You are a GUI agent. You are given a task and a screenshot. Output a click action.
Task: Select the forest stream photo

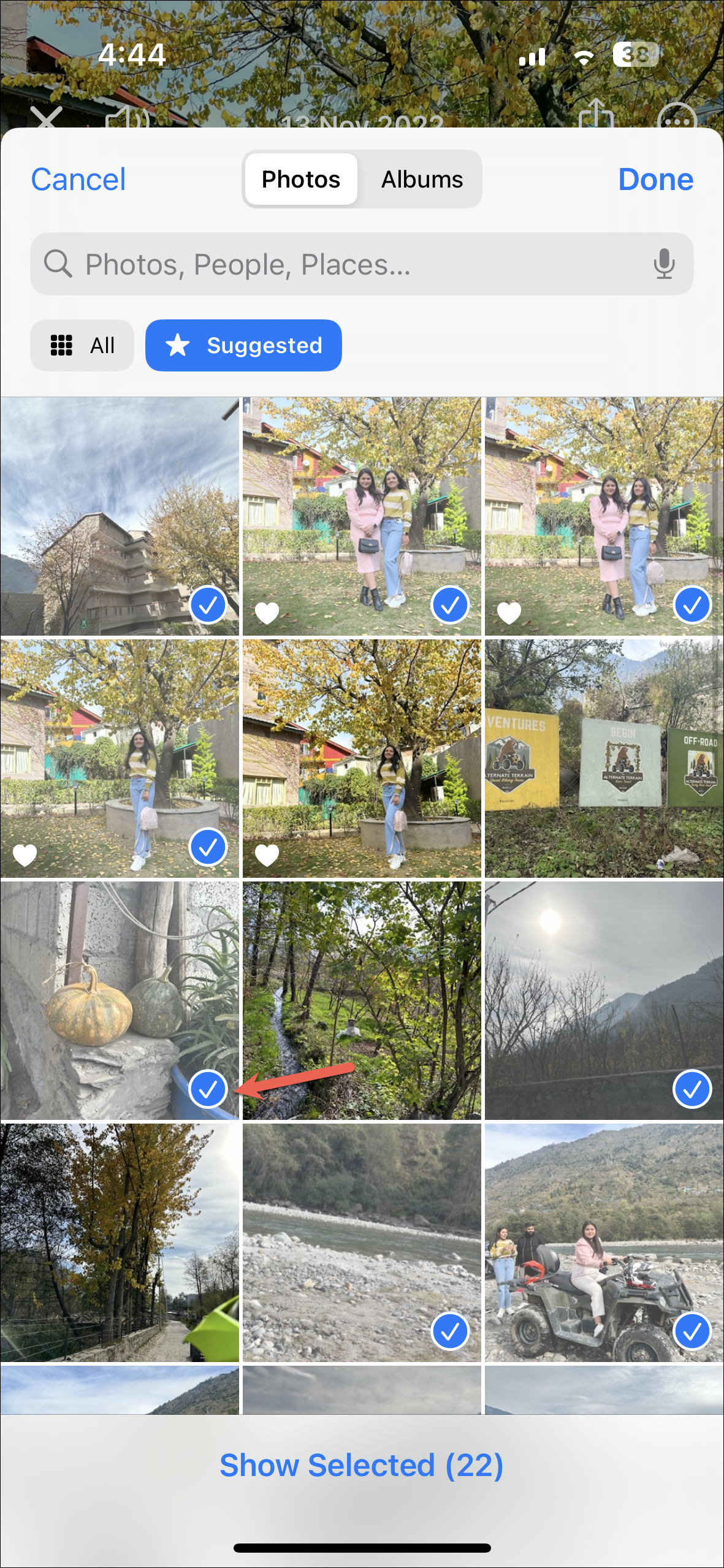[x=362, y=1001]
